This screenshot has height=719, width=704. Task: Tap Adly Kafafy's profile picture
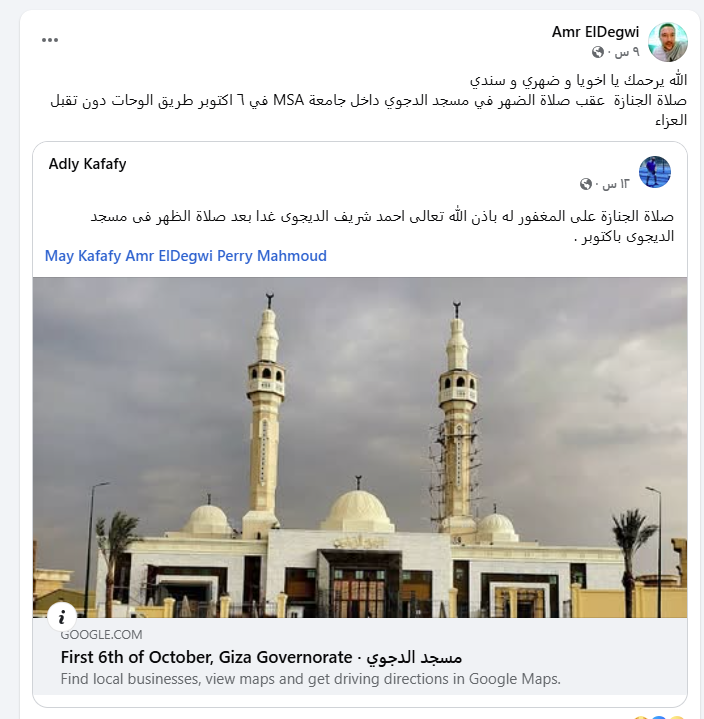[654, 172]
